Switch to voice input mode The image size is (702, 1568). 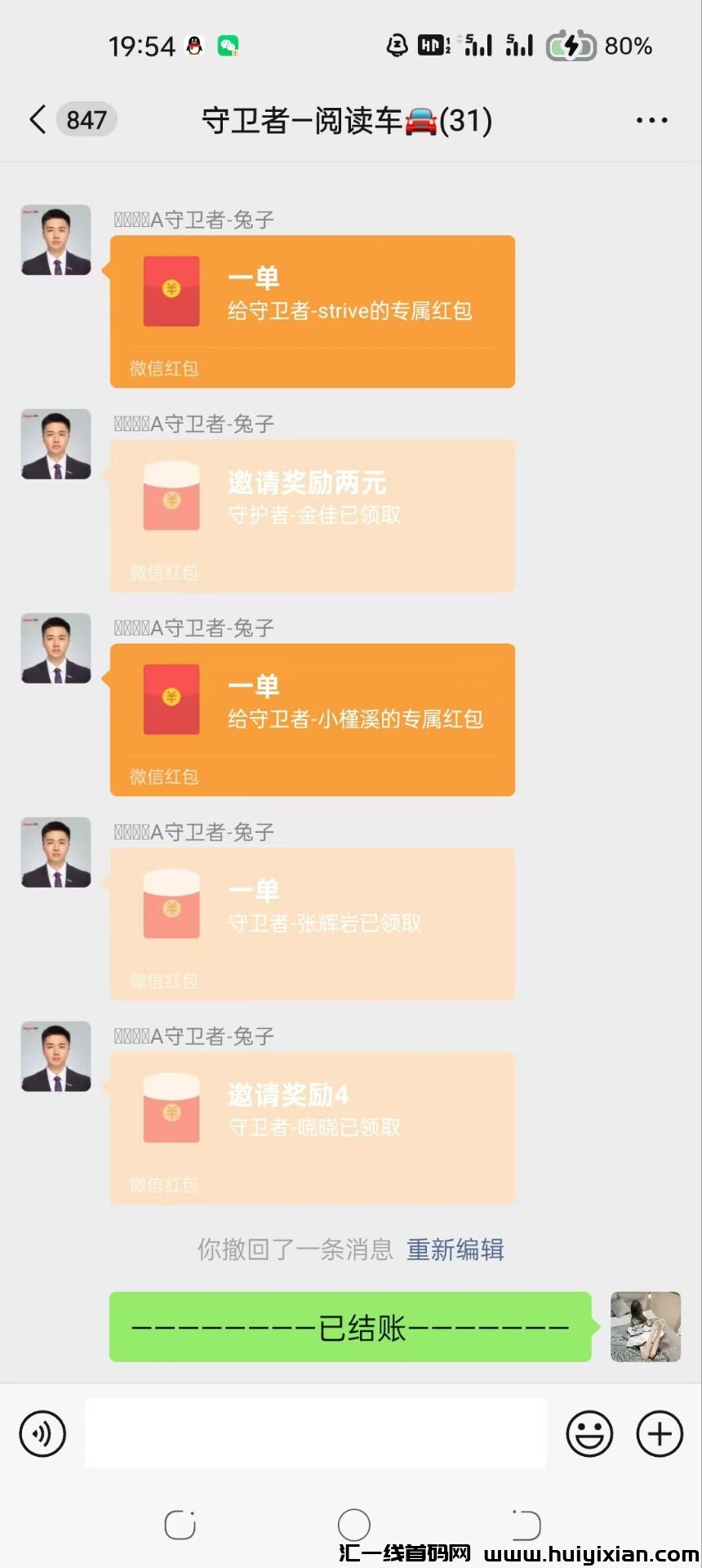click(42, 1433)
